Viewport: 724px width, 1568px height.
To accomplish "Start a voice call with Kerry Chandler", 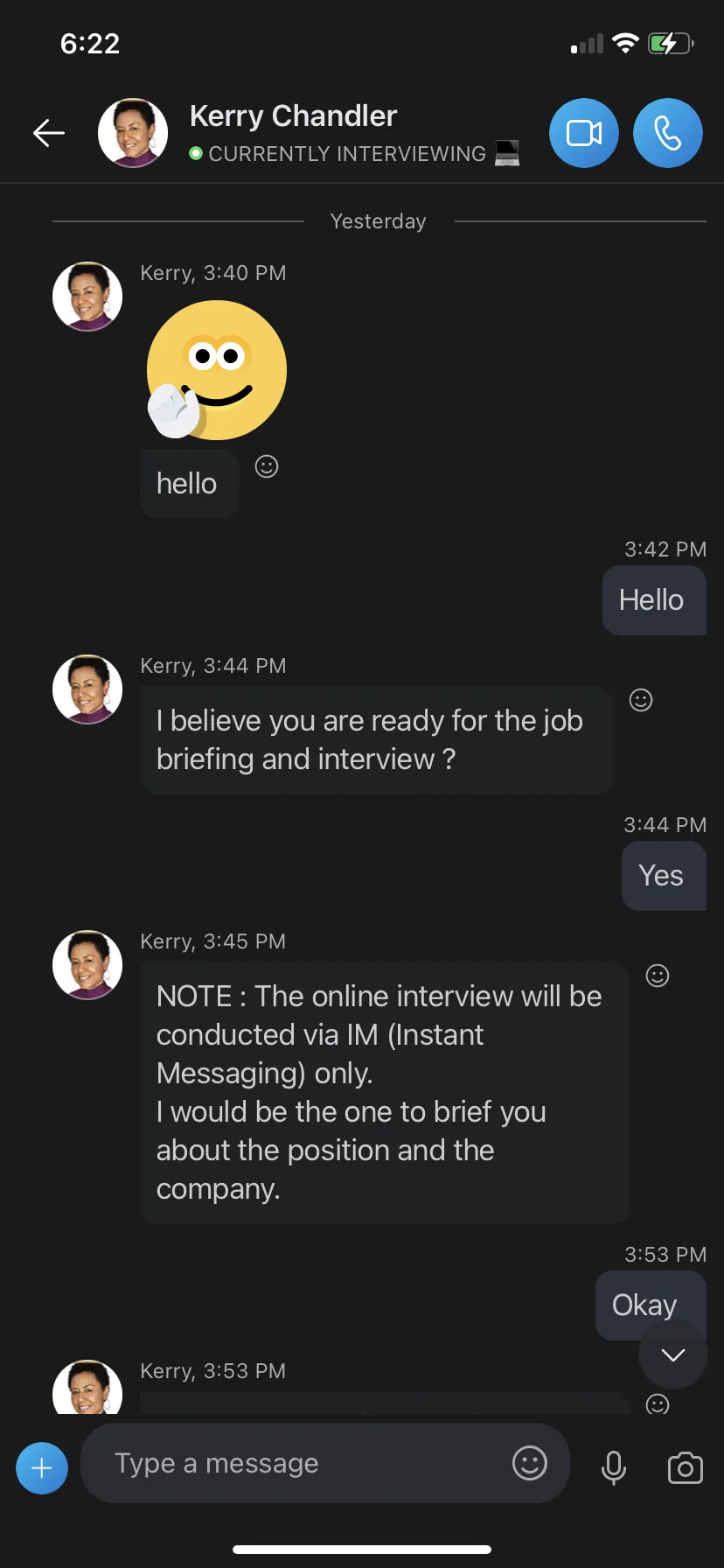I will pos(668,133).
